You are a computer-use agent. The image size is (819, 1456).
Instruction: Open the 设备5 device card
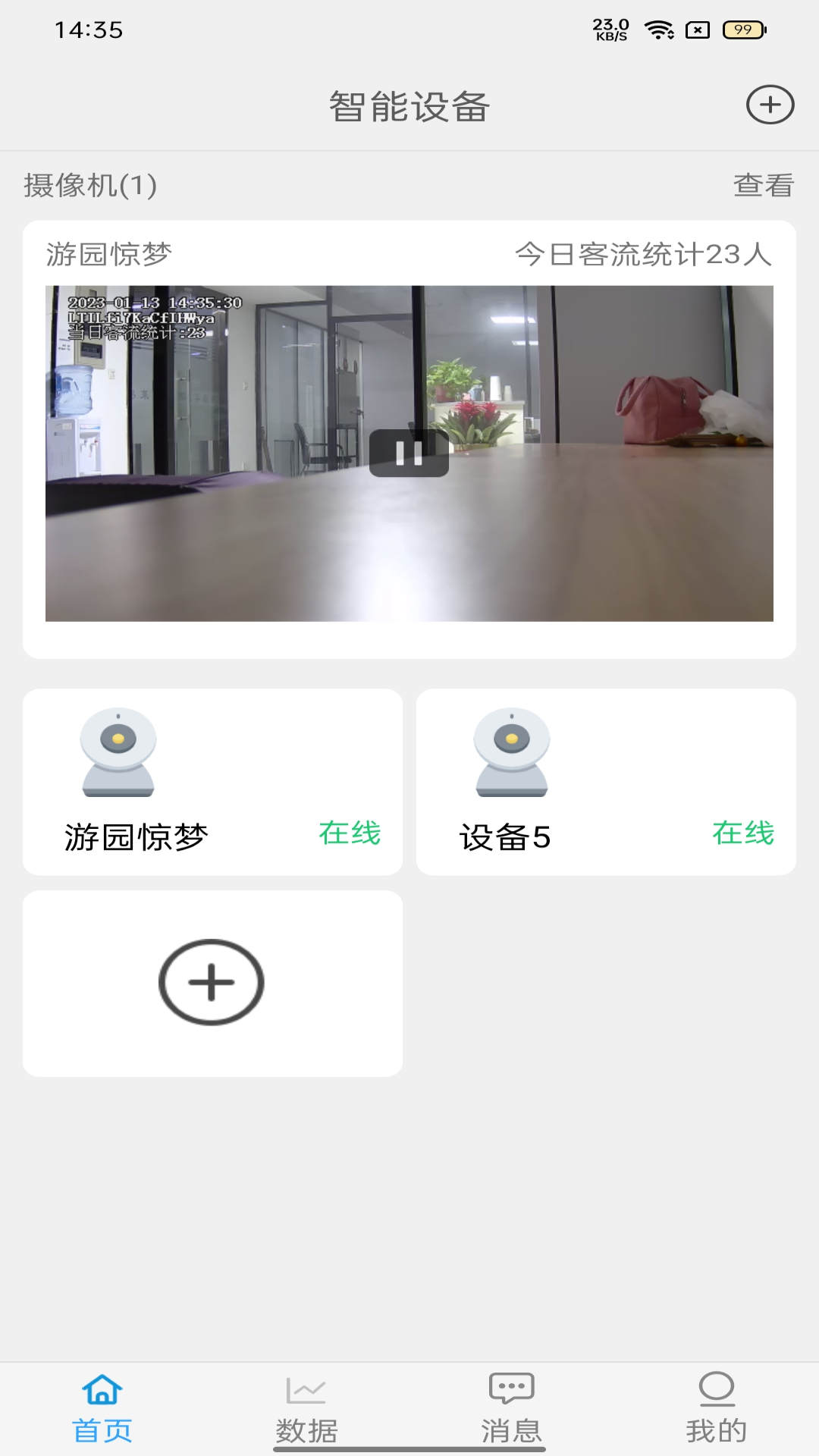pos(607,781)
